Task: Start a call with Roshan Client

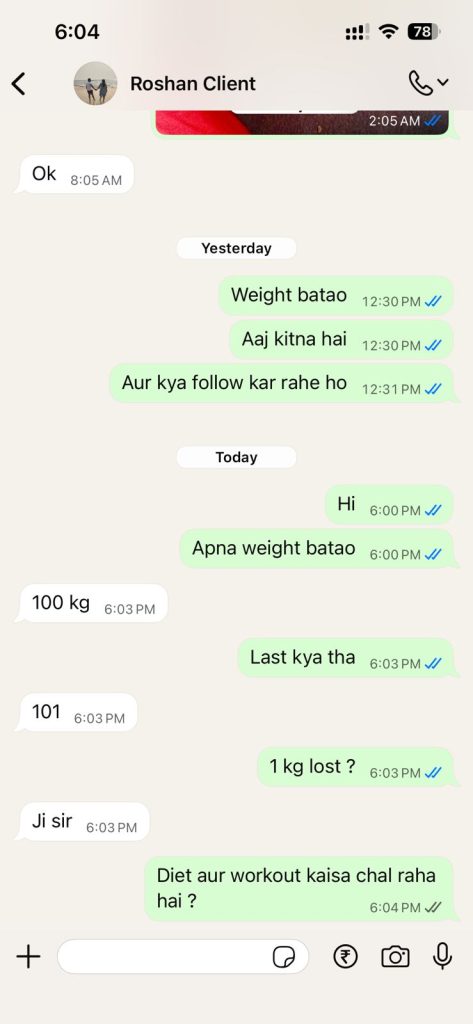Action: click(x=429, y=83)
